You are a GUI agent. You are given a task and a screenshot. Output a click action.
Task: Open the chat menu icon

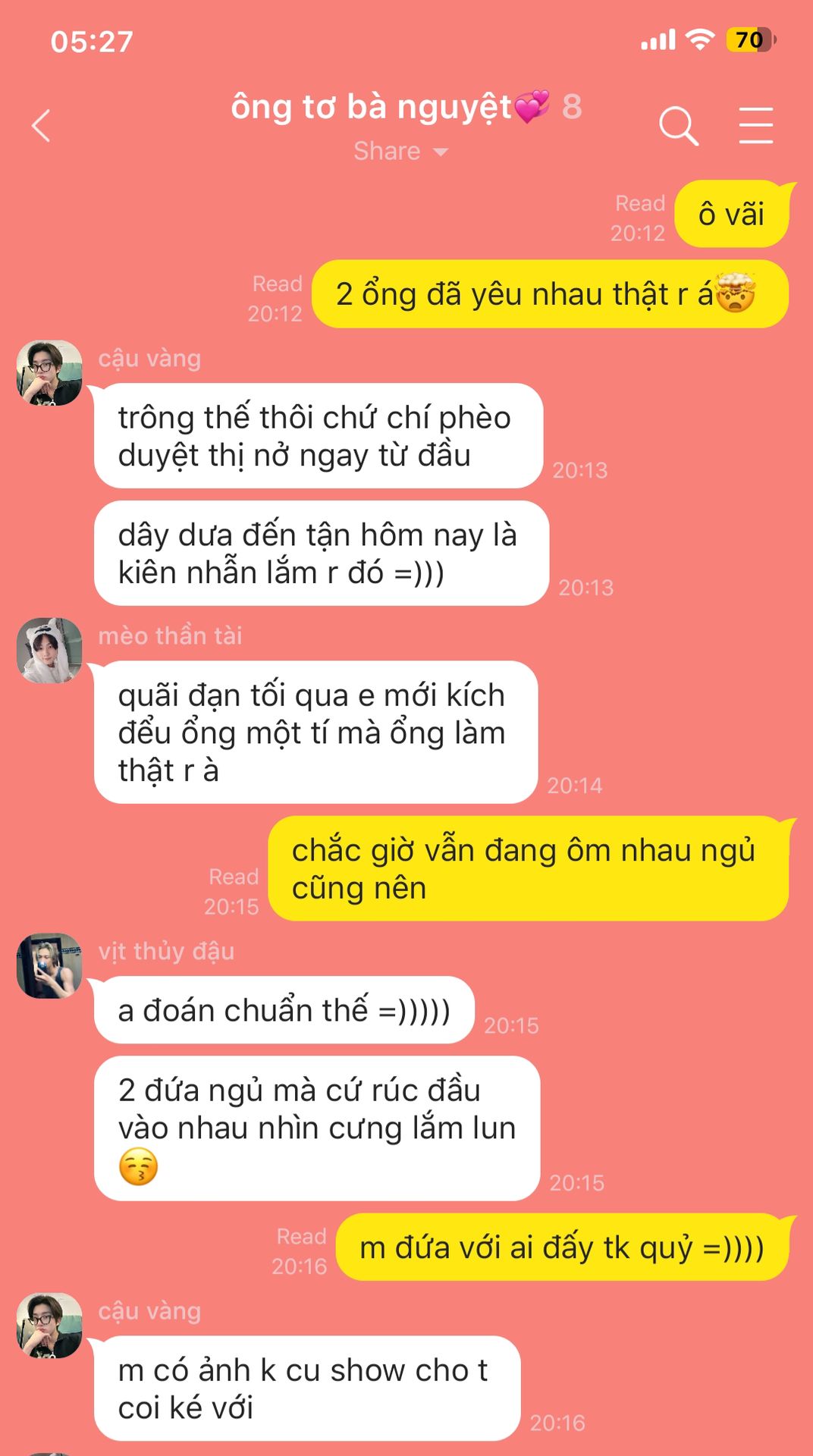755,126
